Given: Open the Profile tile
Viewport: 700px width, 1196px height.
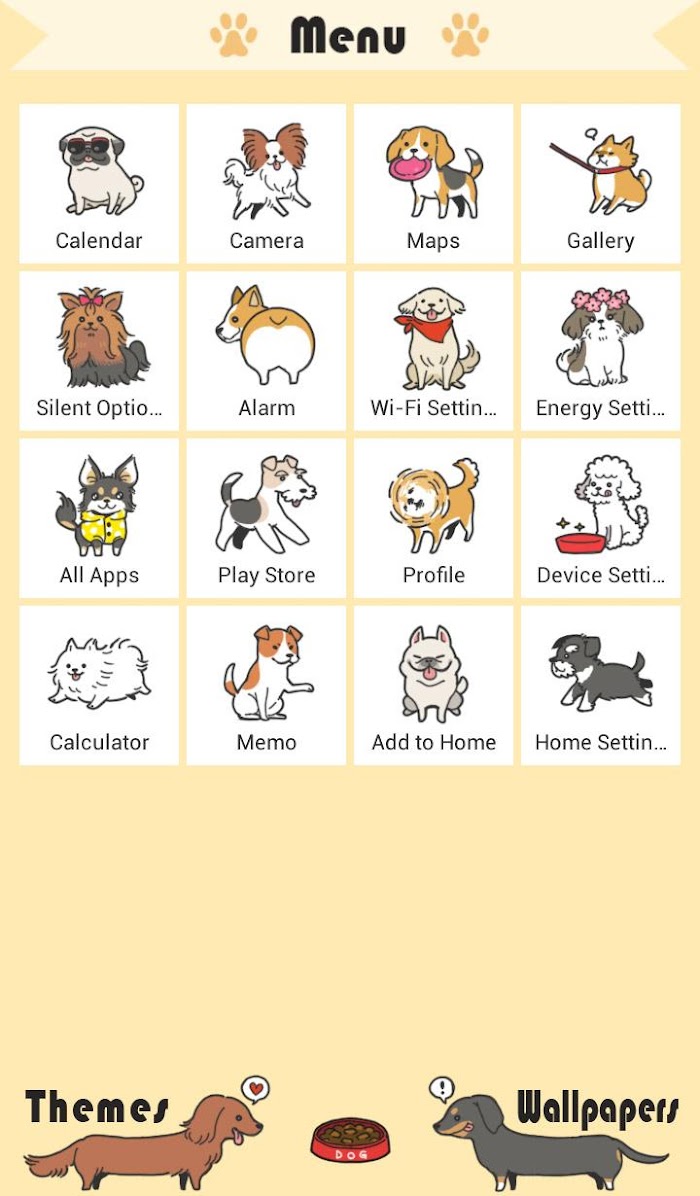Looking at the screenshot, I should point(433,518).
